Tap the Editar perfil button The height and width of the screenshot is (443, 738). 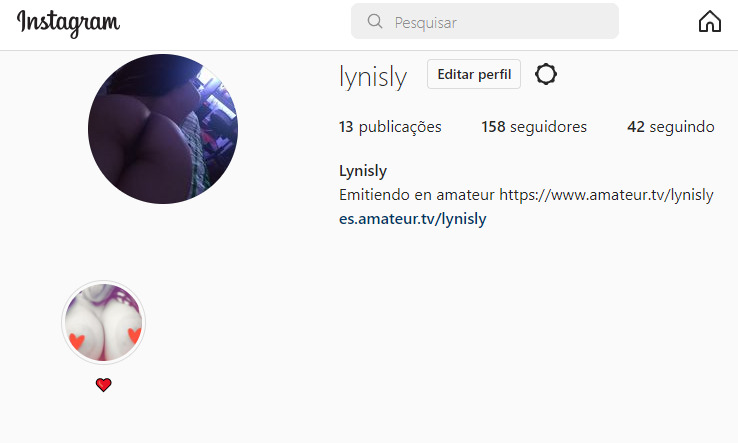pos(474,74)
